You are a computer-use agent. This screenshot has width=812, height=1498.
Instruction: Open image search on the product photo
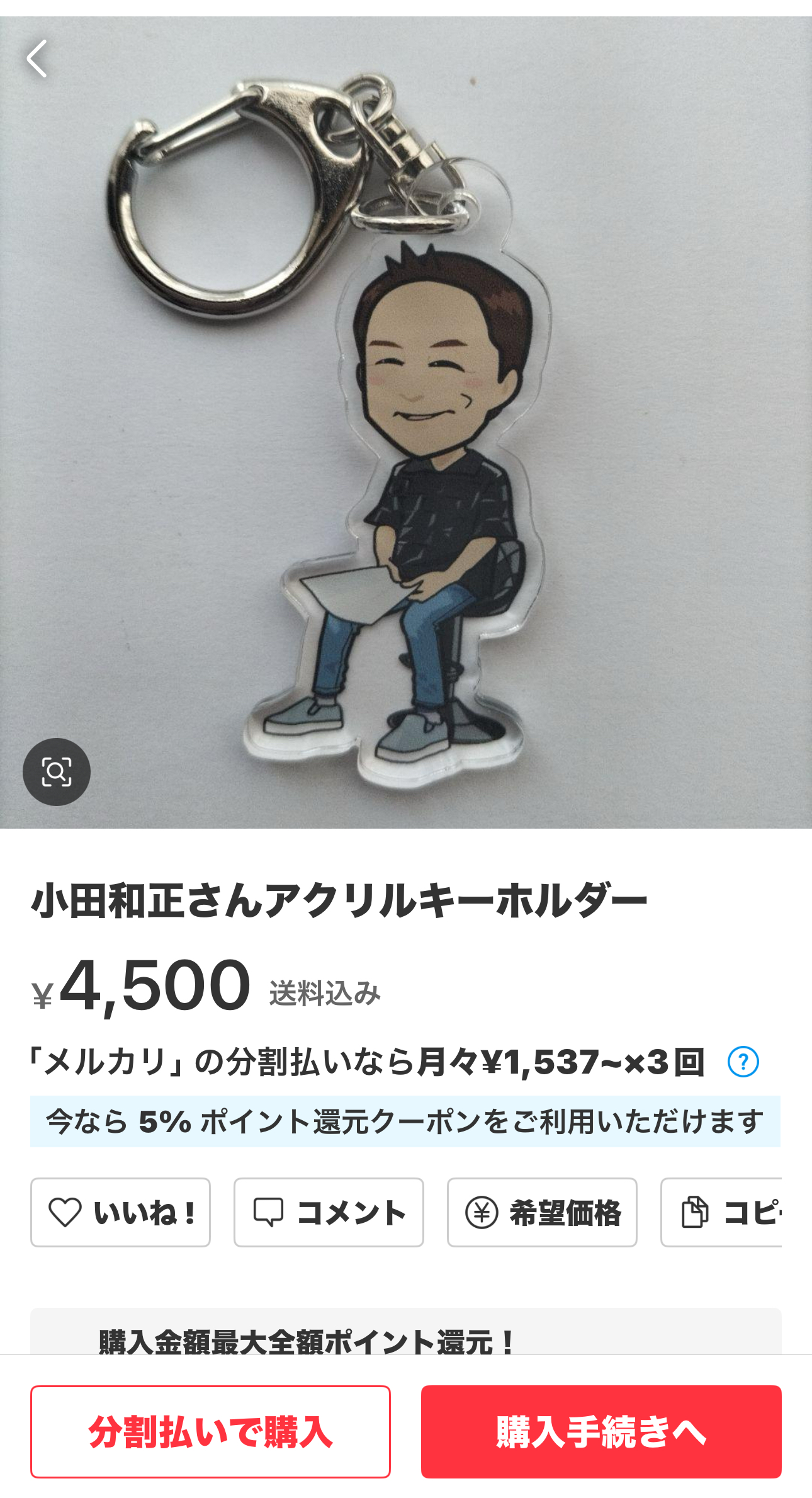(57, 771)
